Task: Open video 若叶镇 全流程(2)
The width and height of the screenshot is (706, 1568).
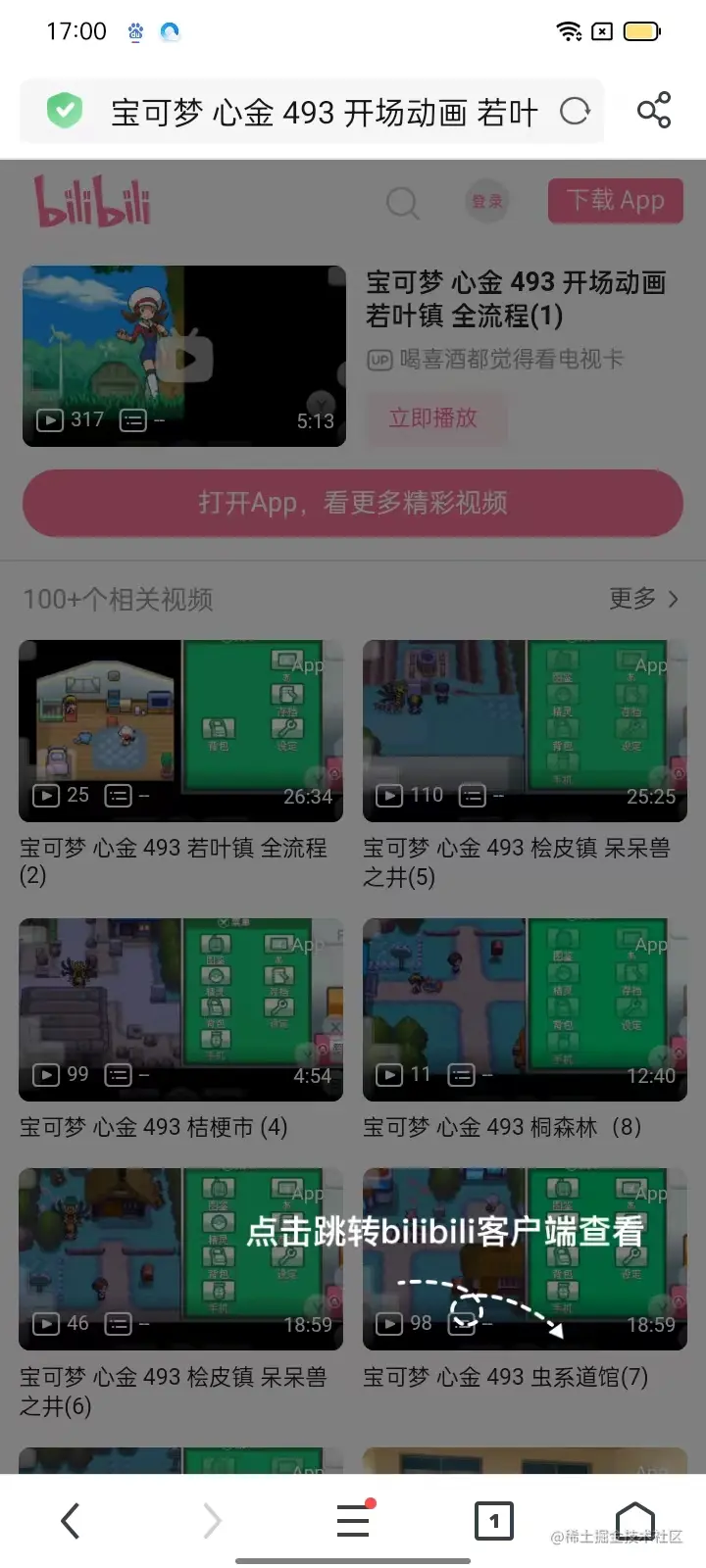Action: [180, 731]
